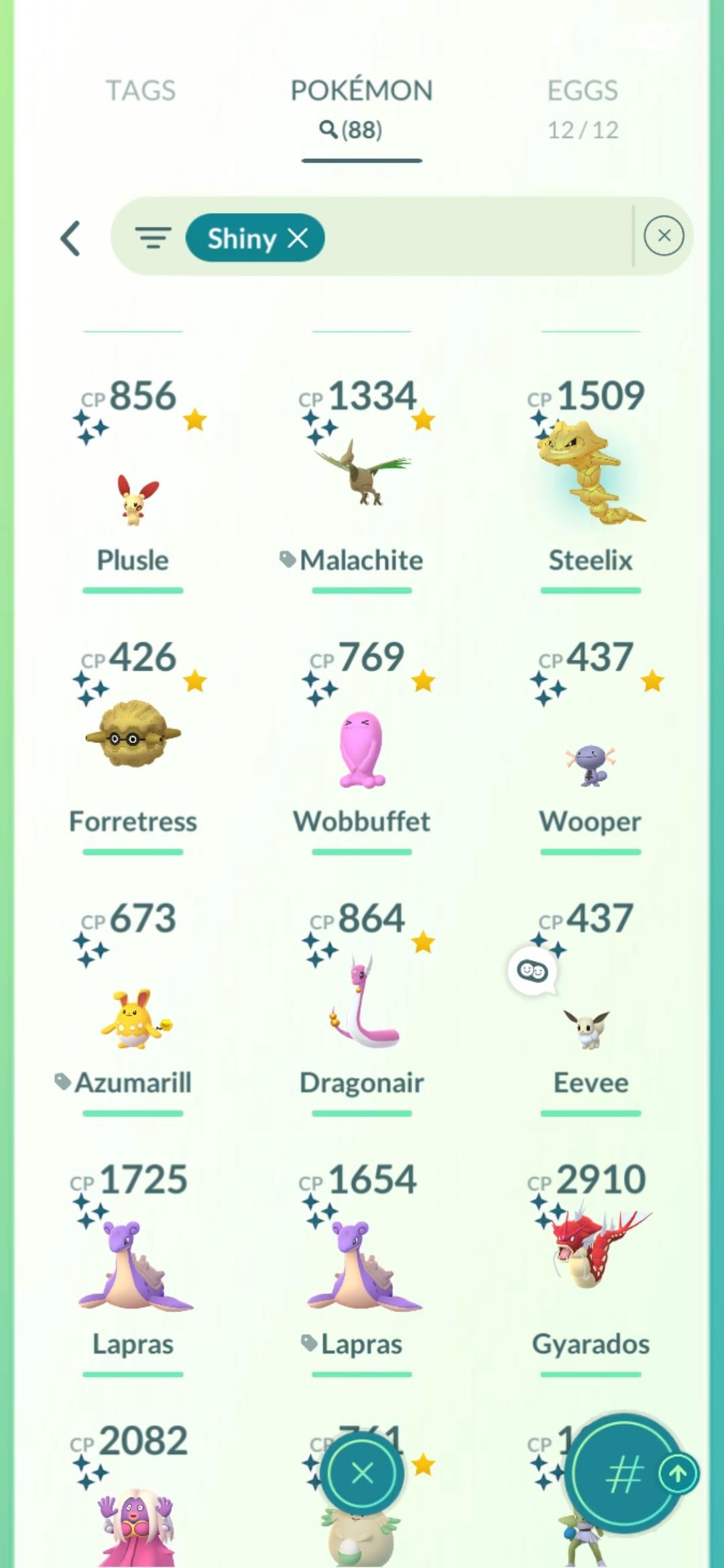This screenshot has height=1568, width=724.
Task: View Gyarados with CP 2910
Action: [590, 1253]
